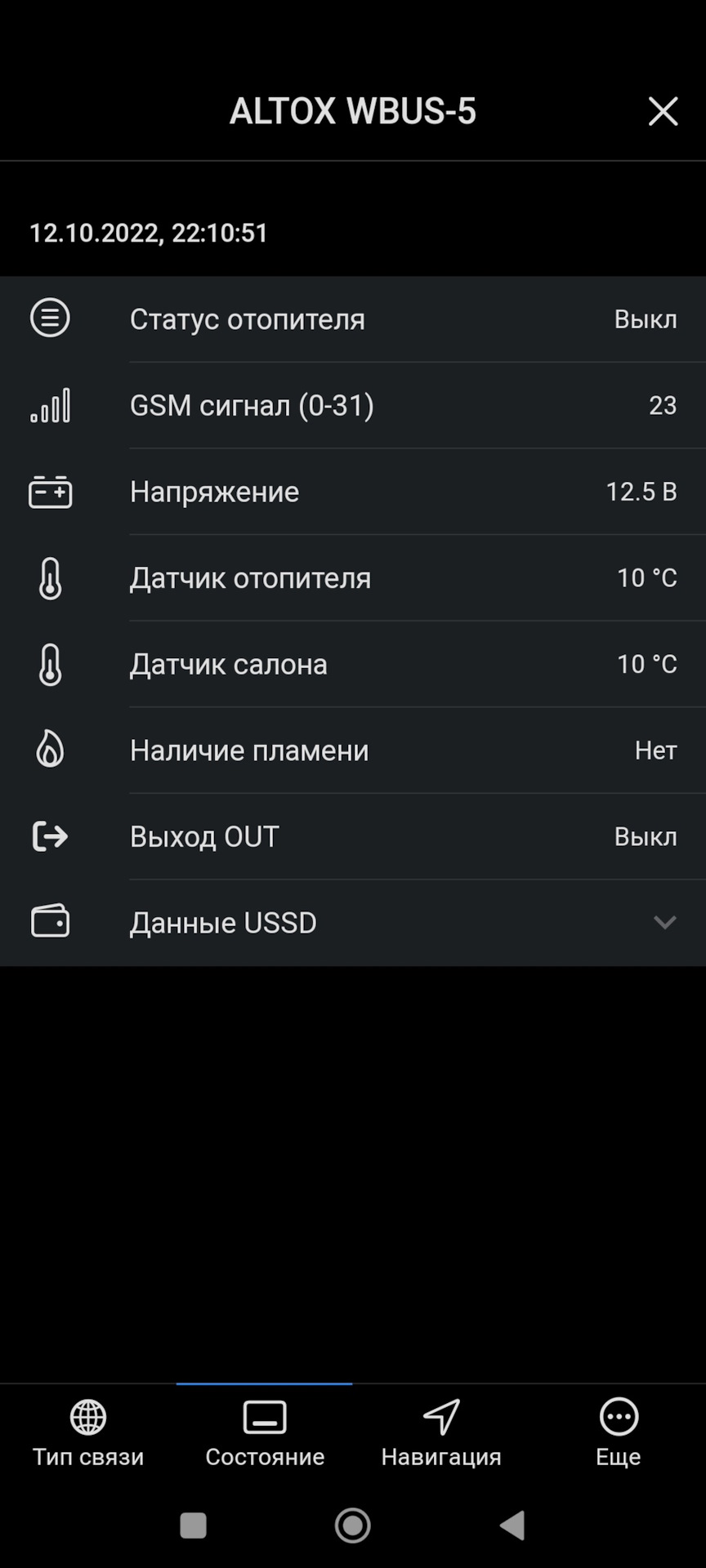This screenshot has width=706, height=1568.
Task: Tap the battery voltage icon
Action: point(50,491)
